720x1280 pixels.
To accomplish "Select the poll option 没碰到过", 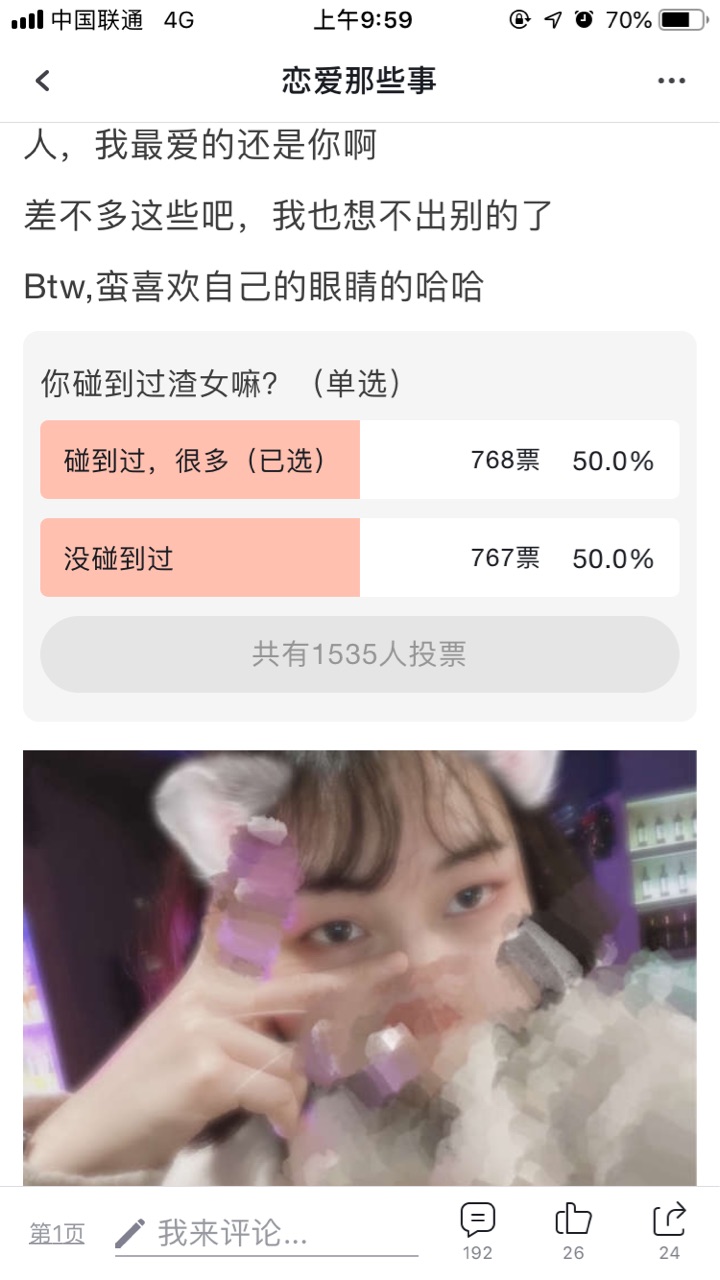I will click(360, 558).
